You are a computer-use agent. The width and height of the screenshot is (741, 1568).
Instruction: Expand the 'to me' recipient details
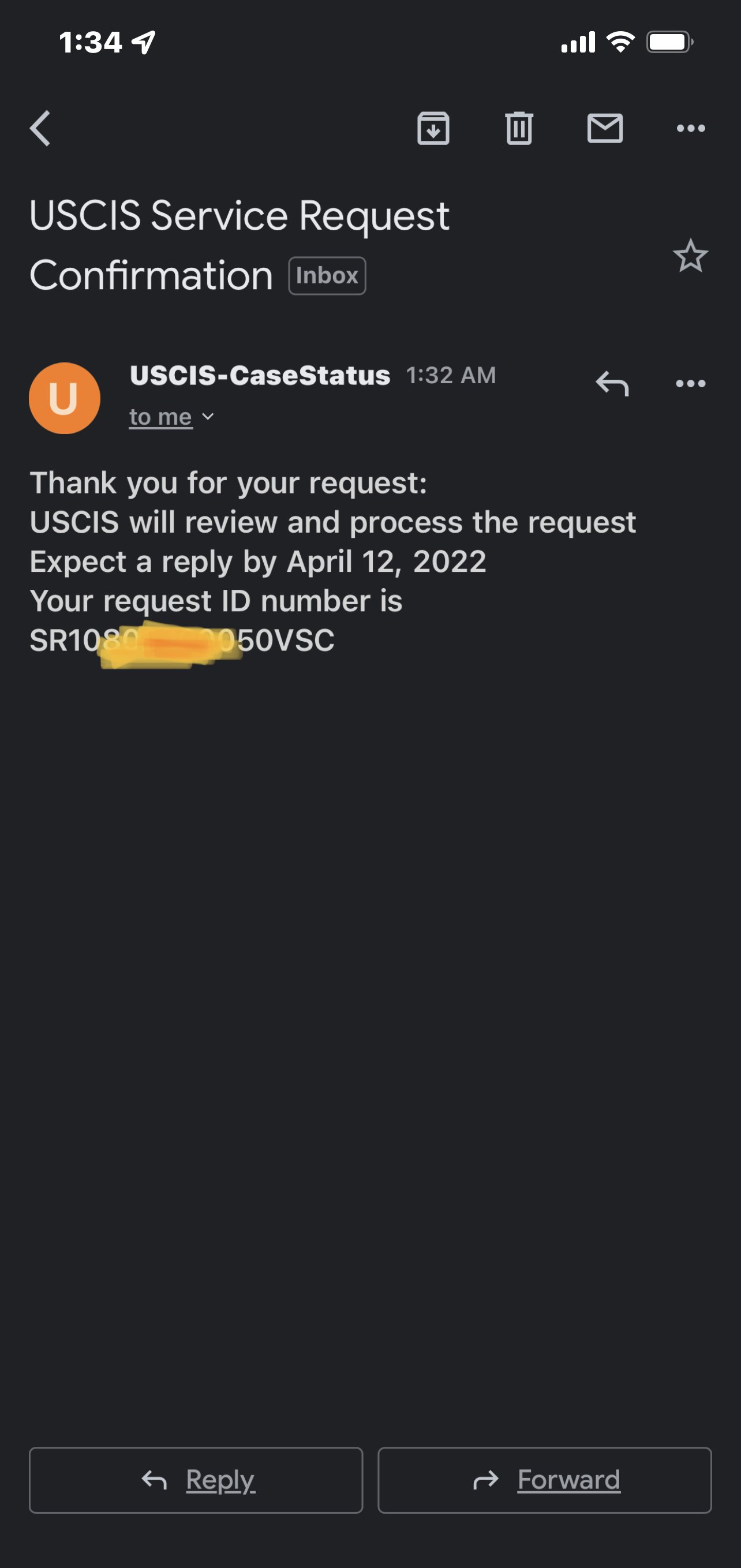(x=172, y=417)
